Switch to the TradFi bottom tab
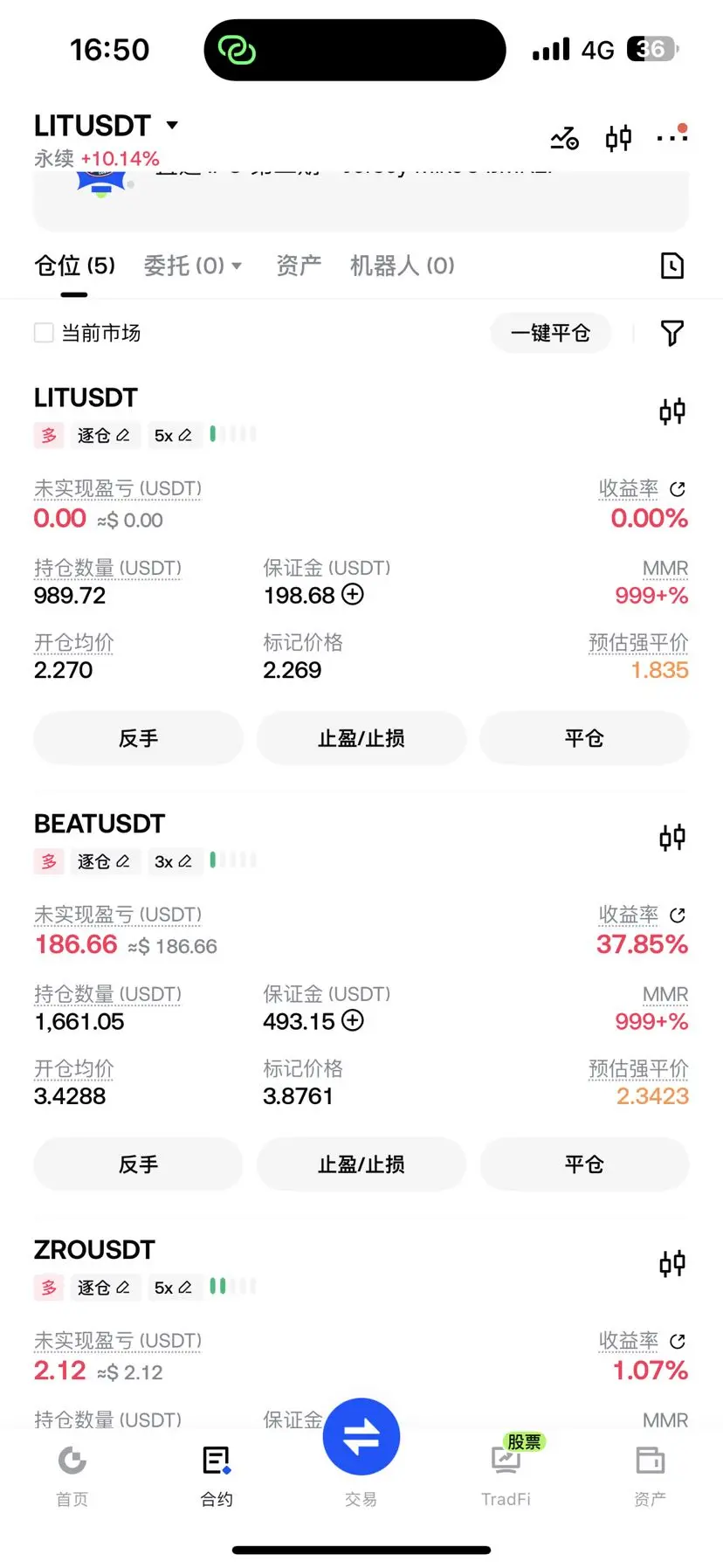This screenshot has width=723, height=1568. (506, 1476)
